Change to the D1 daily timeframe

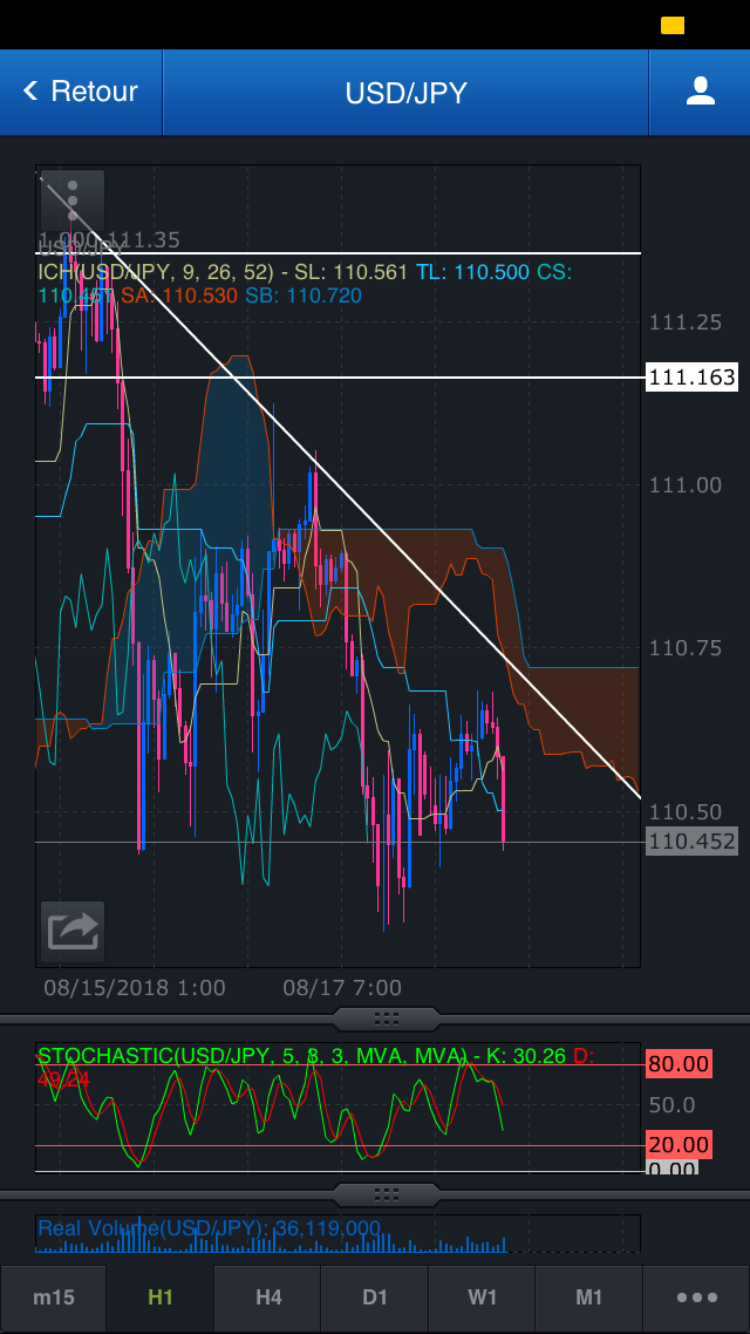point(375,1297)
